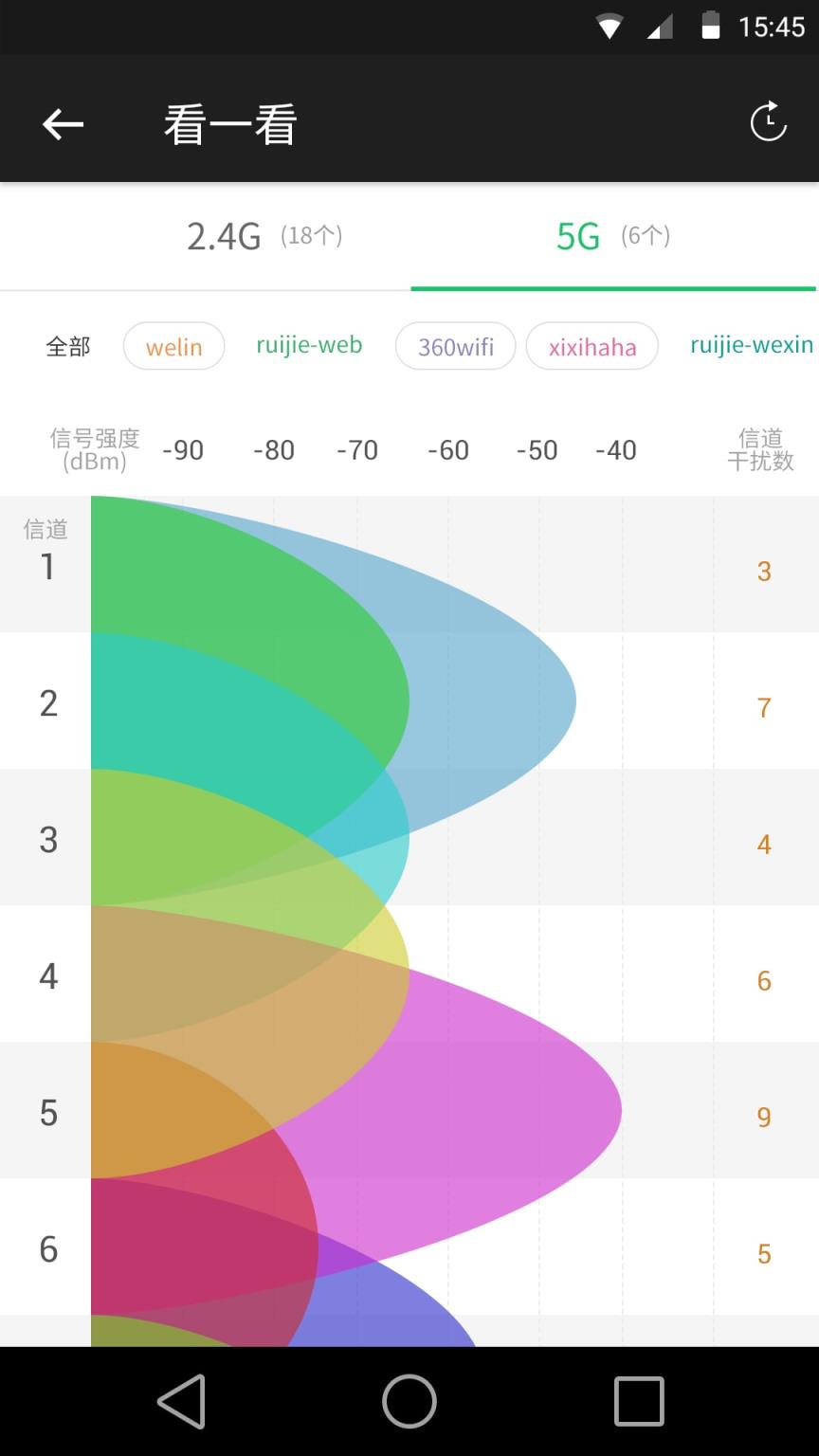Click the back arrow to return
This screenshot has width=819, height=1456.
point(61,123)
